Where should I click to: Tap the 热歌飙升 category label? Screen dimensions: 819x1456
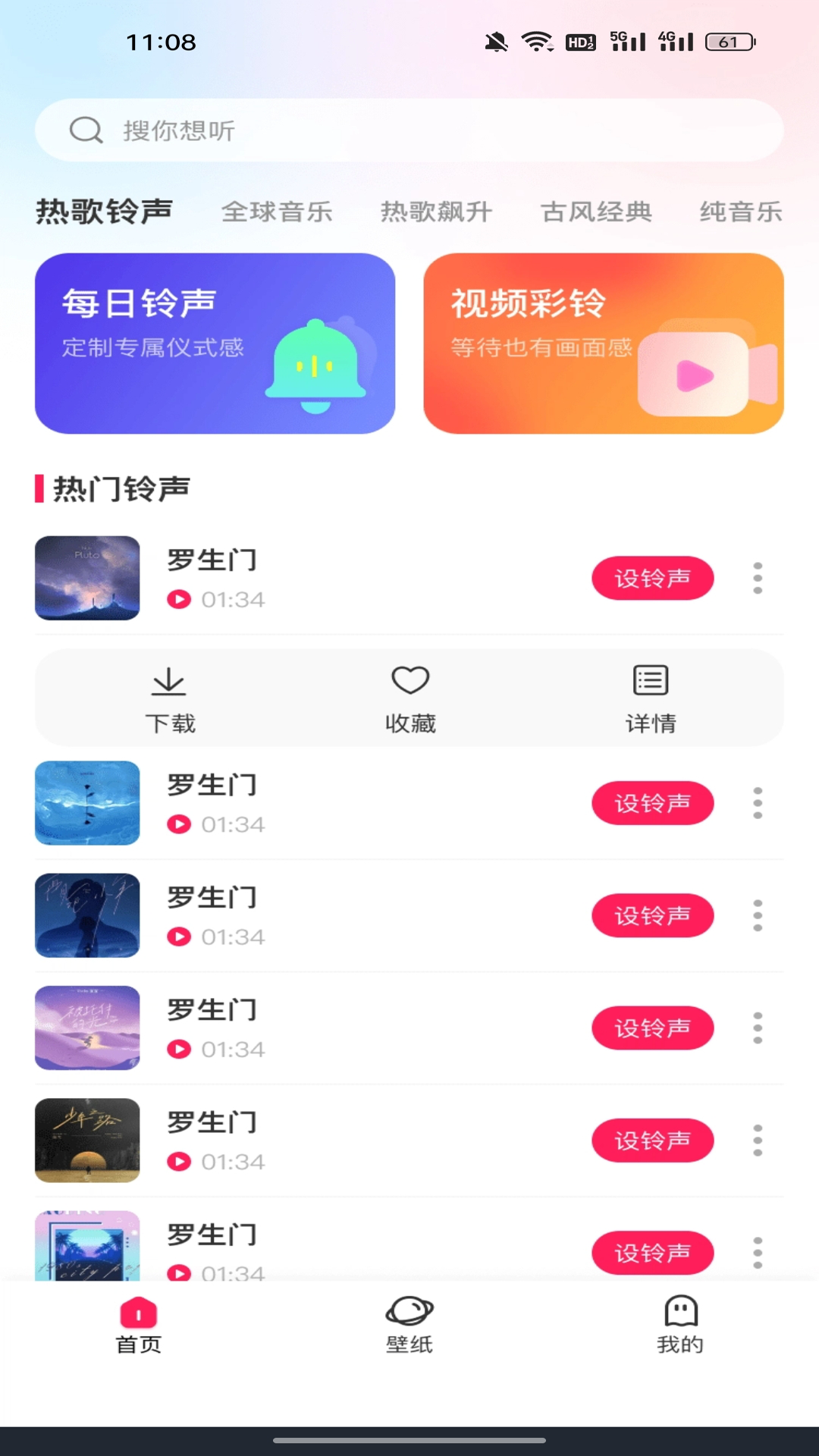(437, 212)
